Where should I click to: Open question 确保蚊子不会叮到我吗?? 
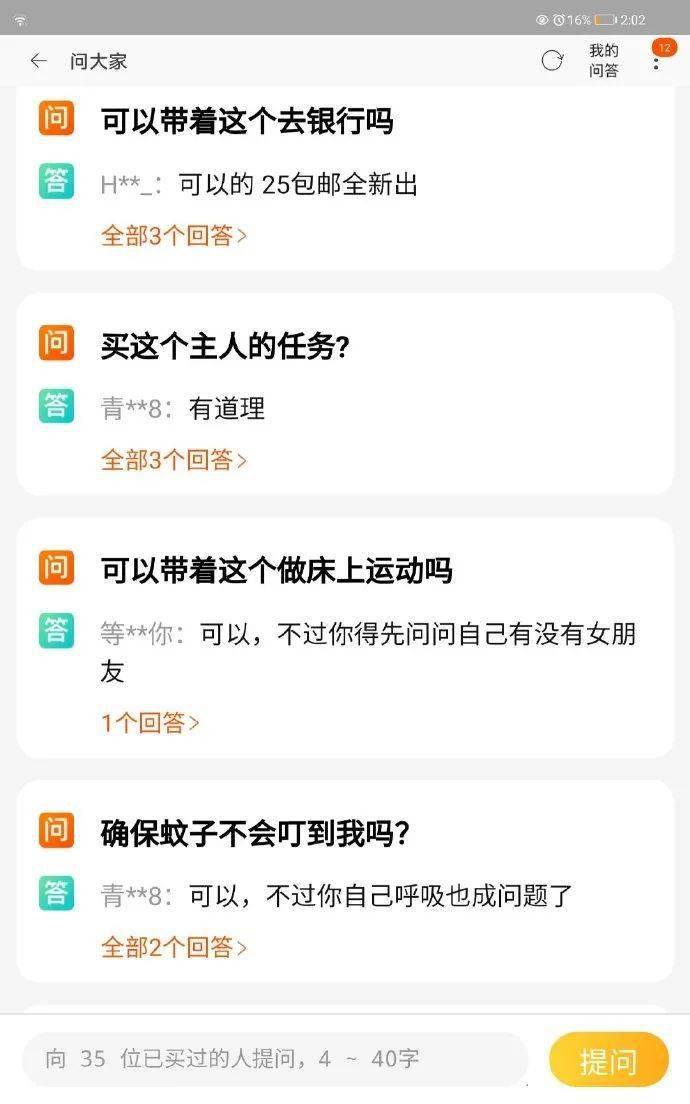click(x=255, y=832)
